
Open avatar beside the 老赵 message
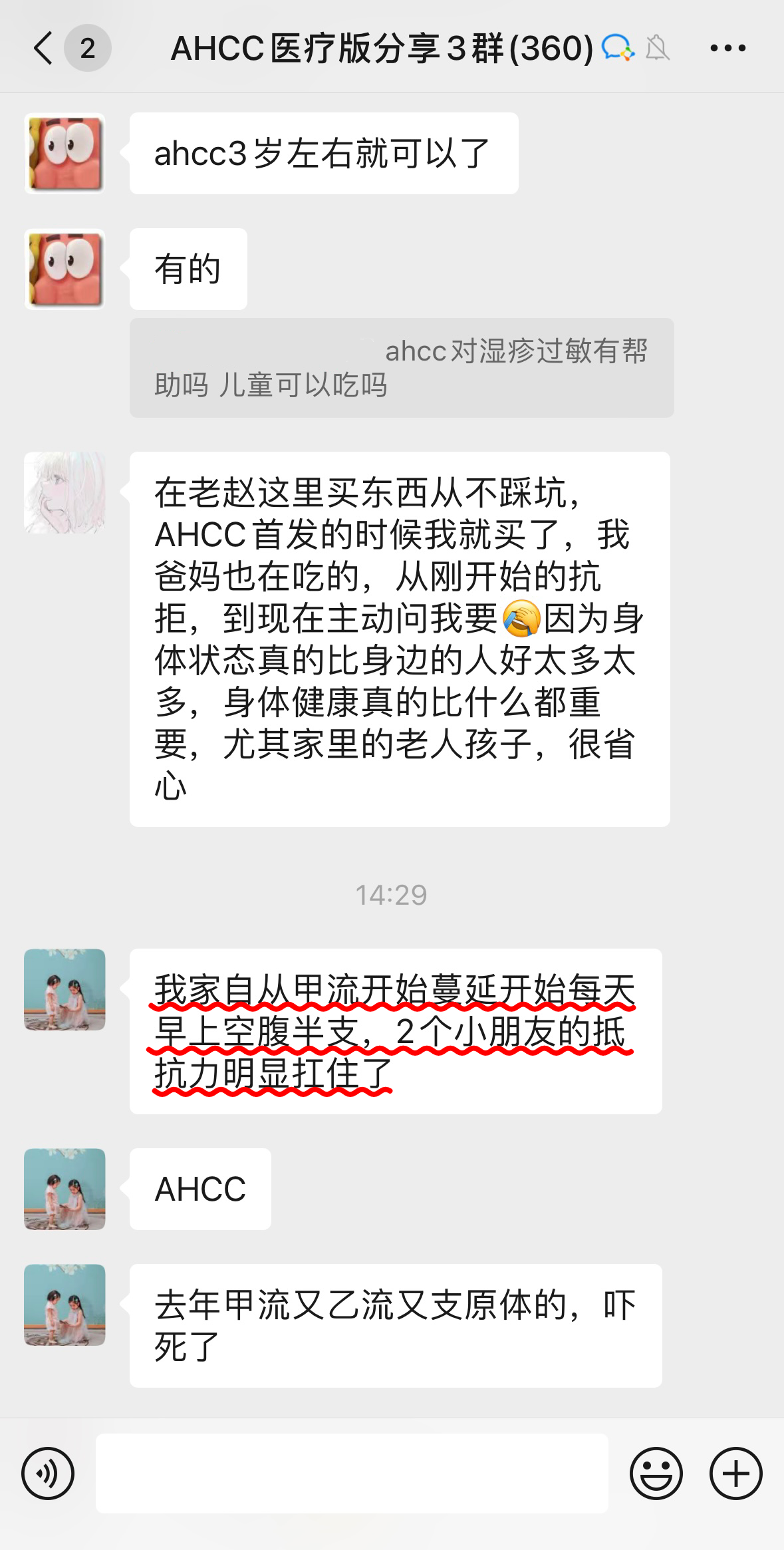point(65,493)
